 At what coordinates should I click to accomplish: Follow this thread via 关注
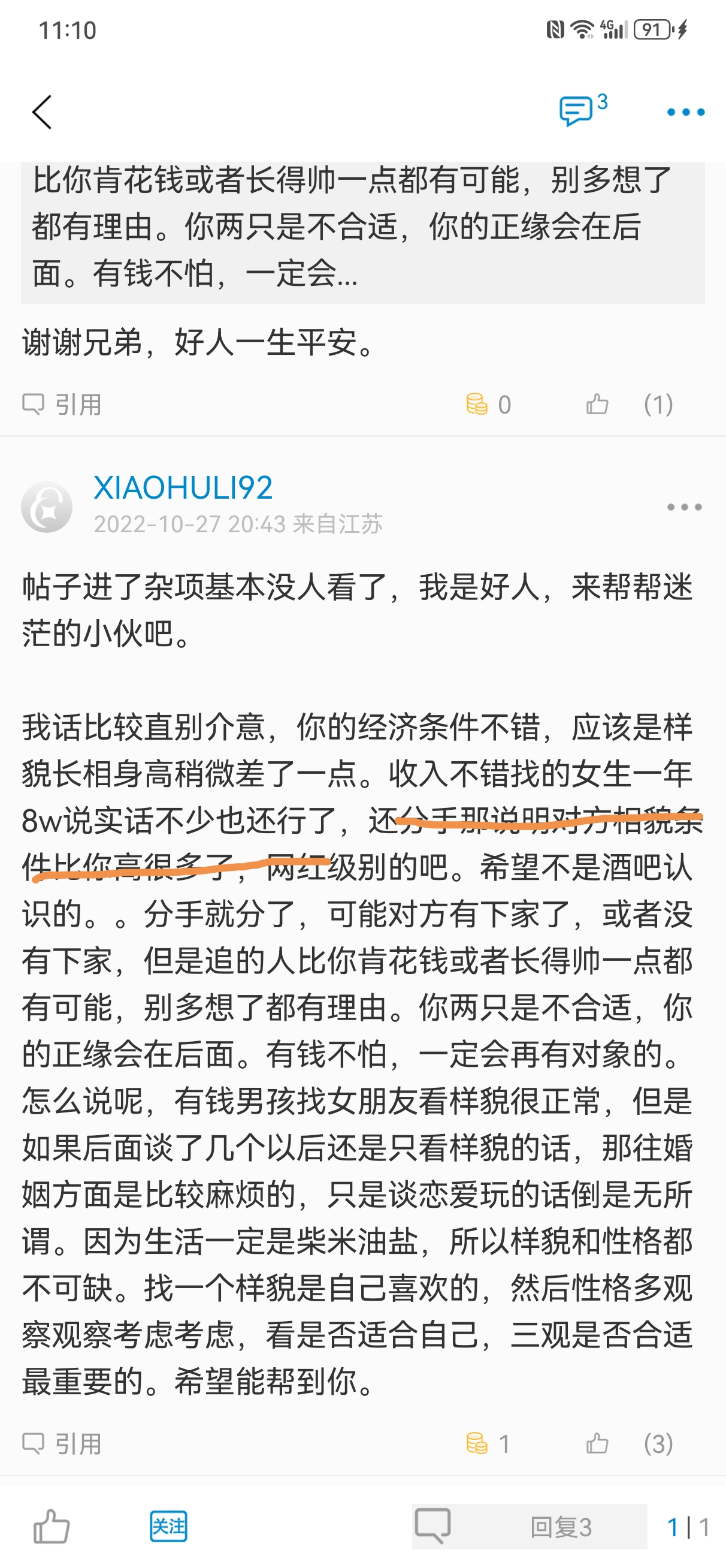click(x=168, y=1527)
